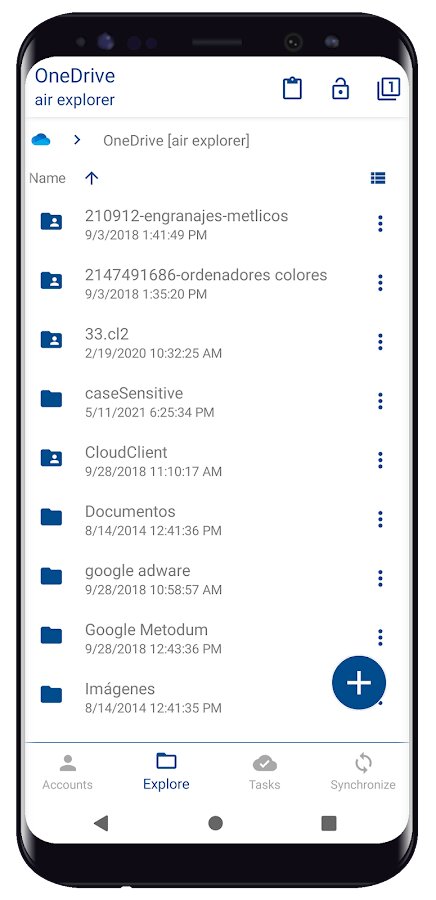Tap the clipboard paste icon

tap(292, 88)
